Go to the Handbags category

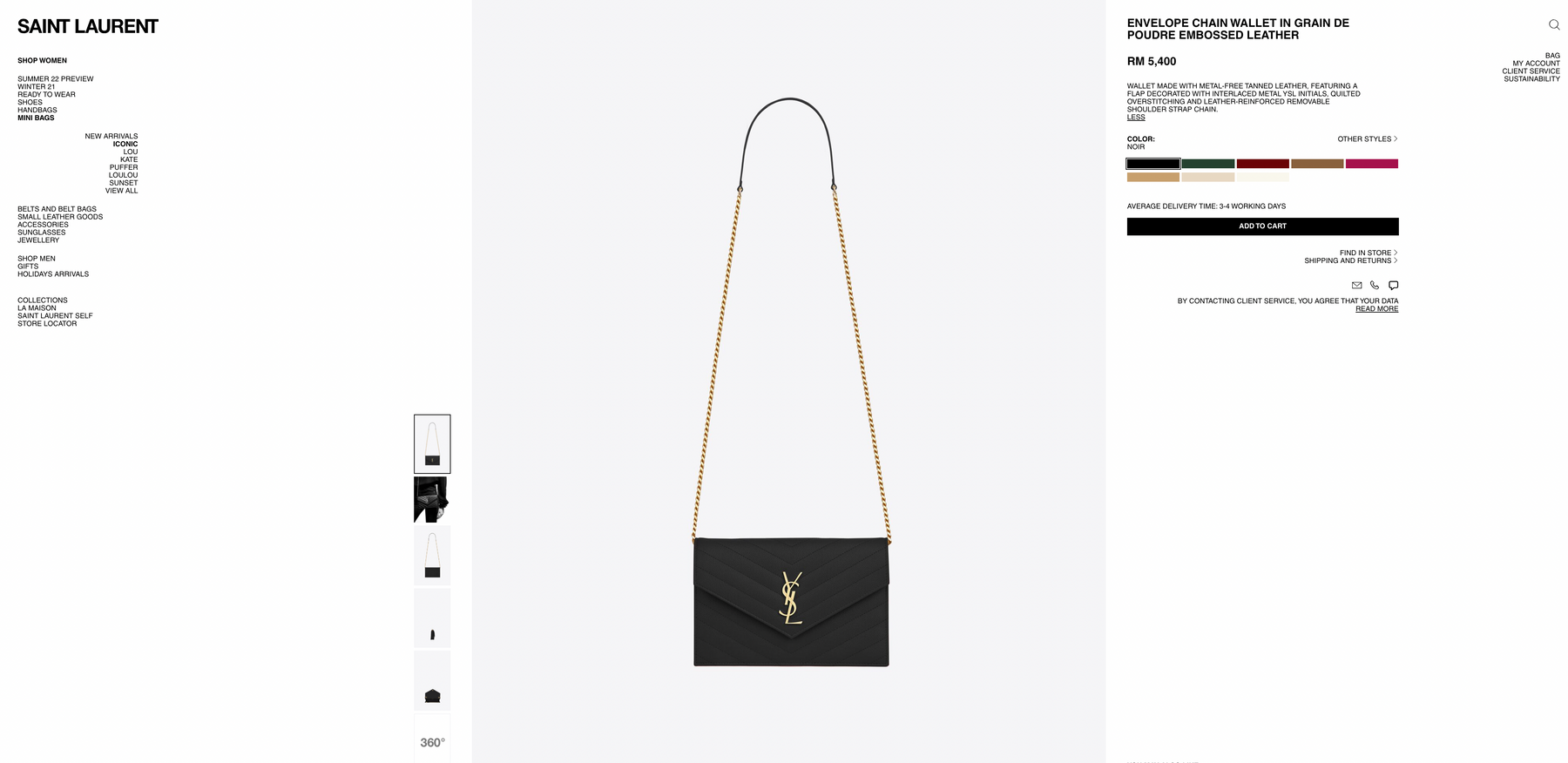(37, 111)
